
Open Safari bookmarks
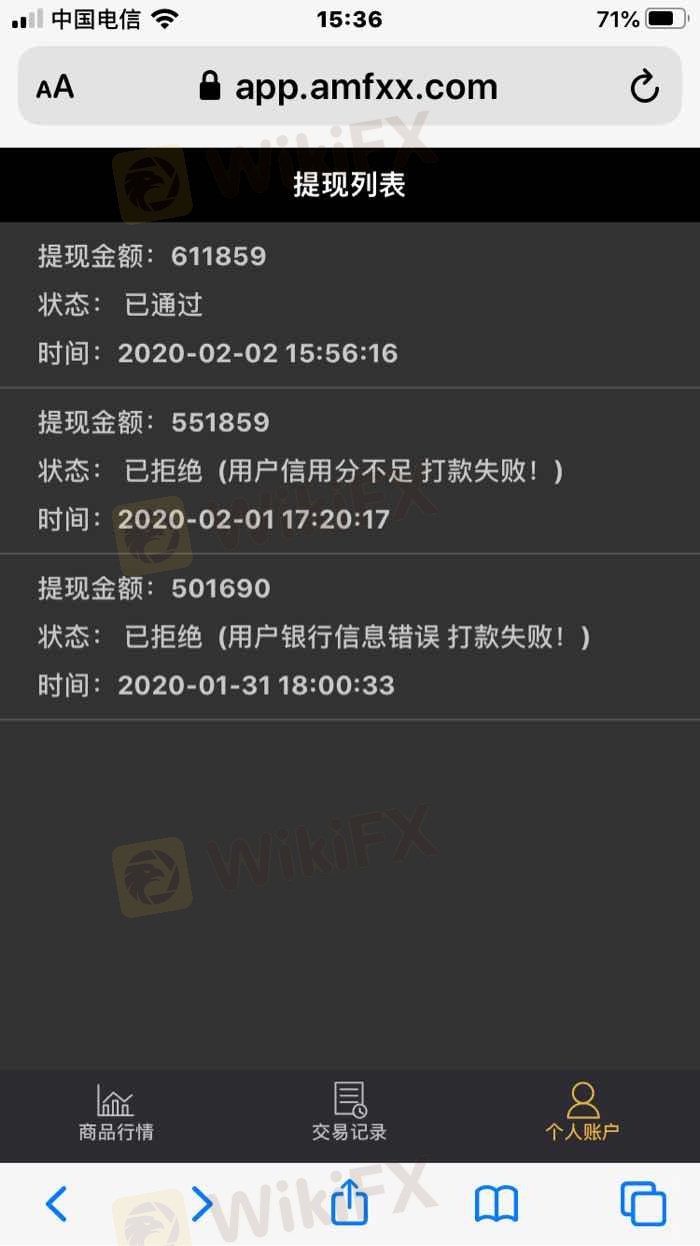point(496,1203)
